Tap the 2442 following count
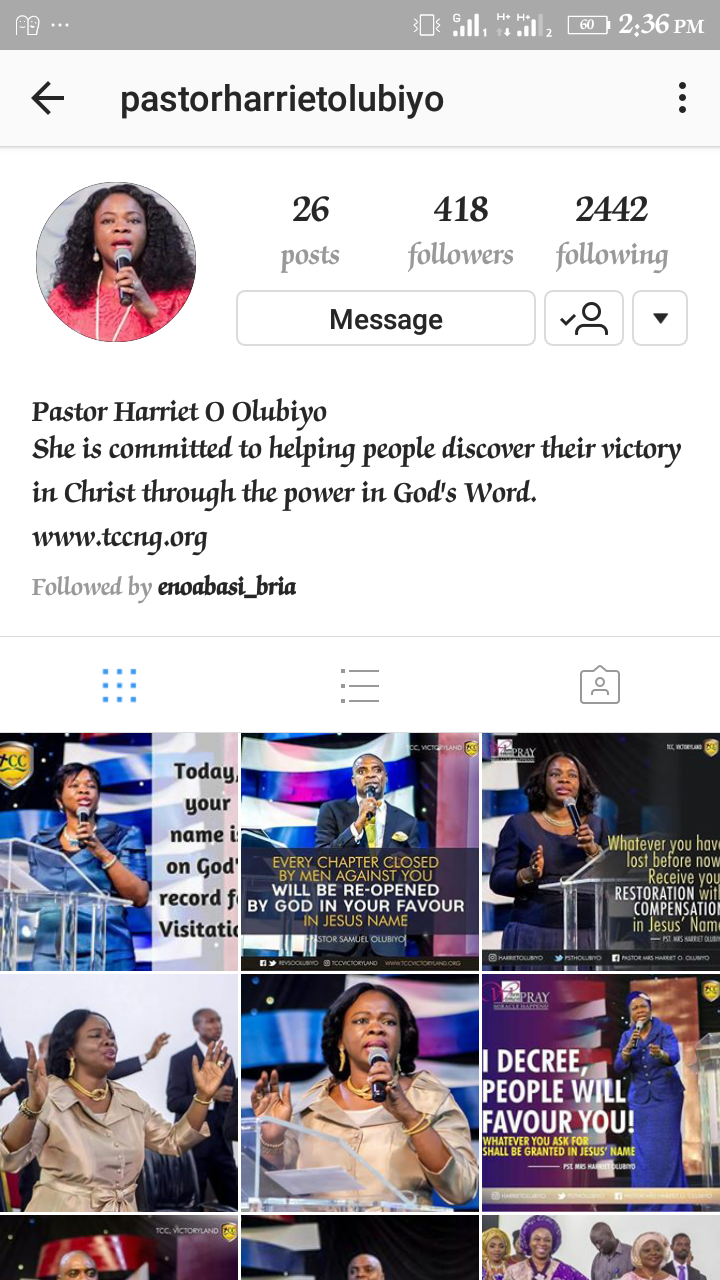The height and width of the screenshot is (1280, 720). [612, 228]
